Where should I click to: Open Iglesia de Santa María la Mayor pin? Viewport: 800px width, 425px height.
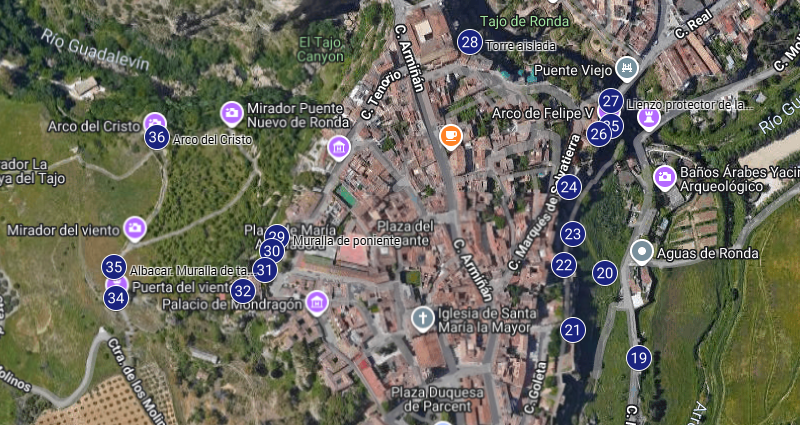[x=423, y=319]
